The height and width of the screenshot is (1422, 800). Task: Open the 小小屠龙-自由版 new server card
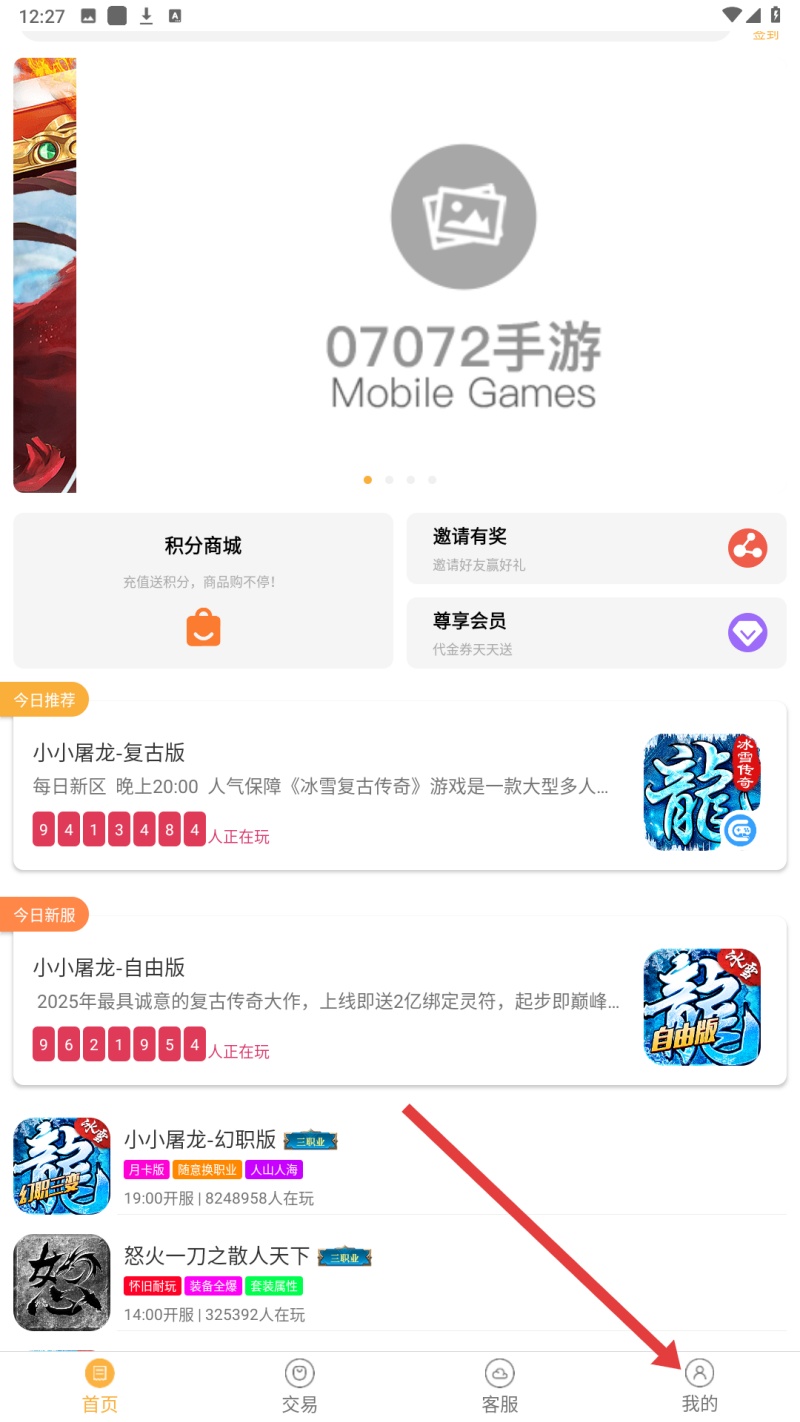click(400, 1001)
